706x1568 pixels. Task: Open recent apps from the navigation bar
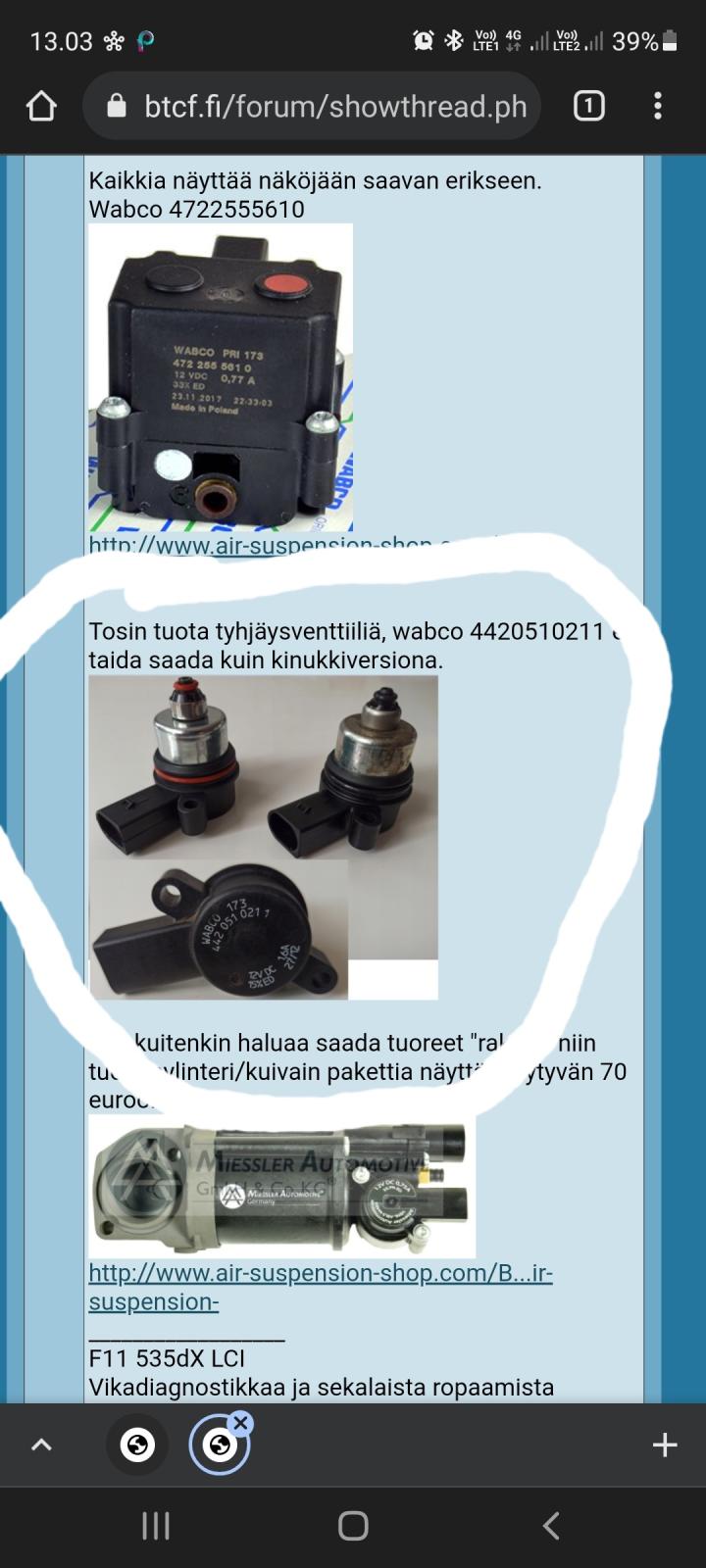(x=156, y=1526)
